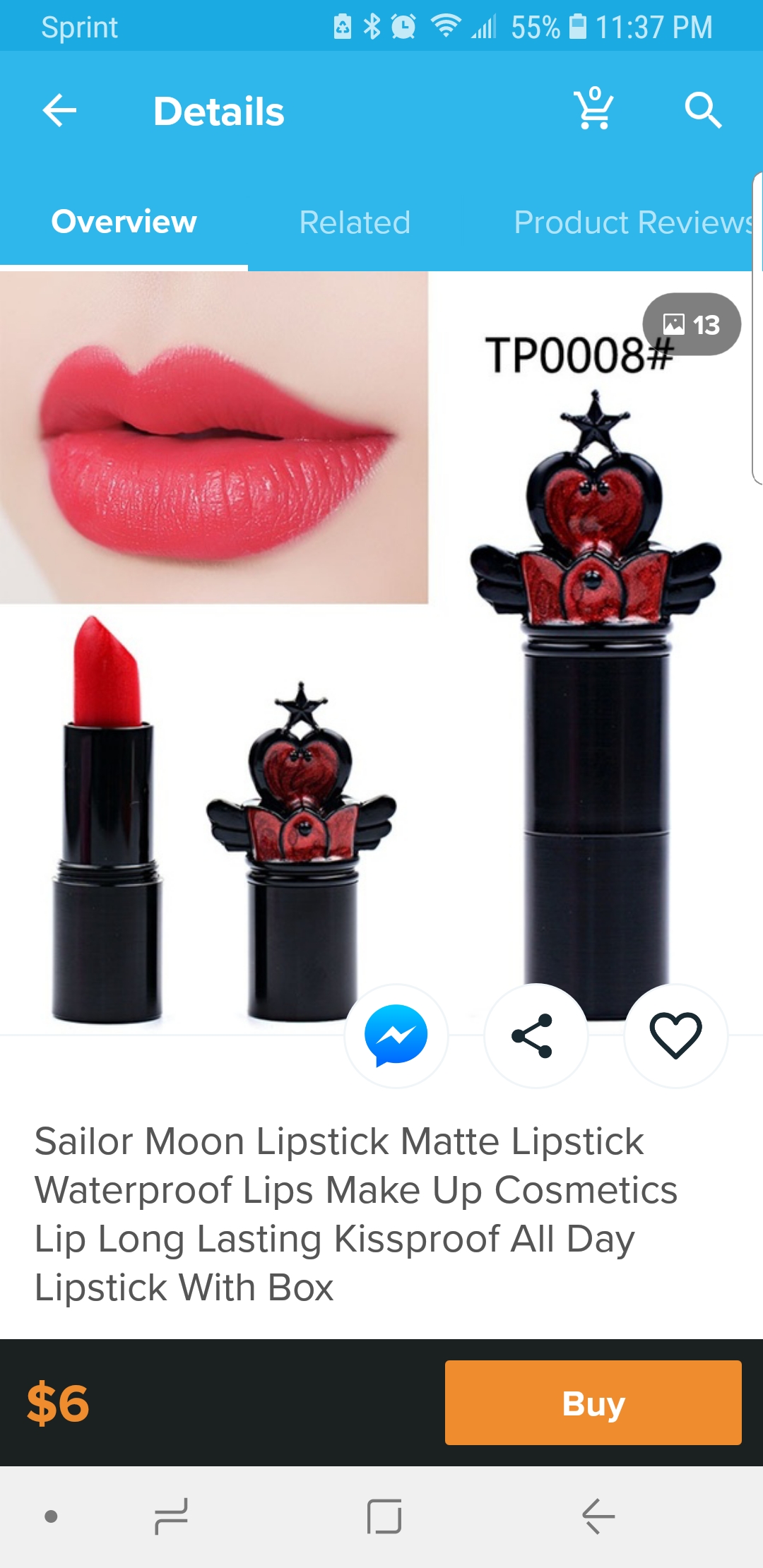The width and height of the screenshot is (763, 1568).
Task: Open the 13-photo gallery badge
Action: (x=692, y=324)
